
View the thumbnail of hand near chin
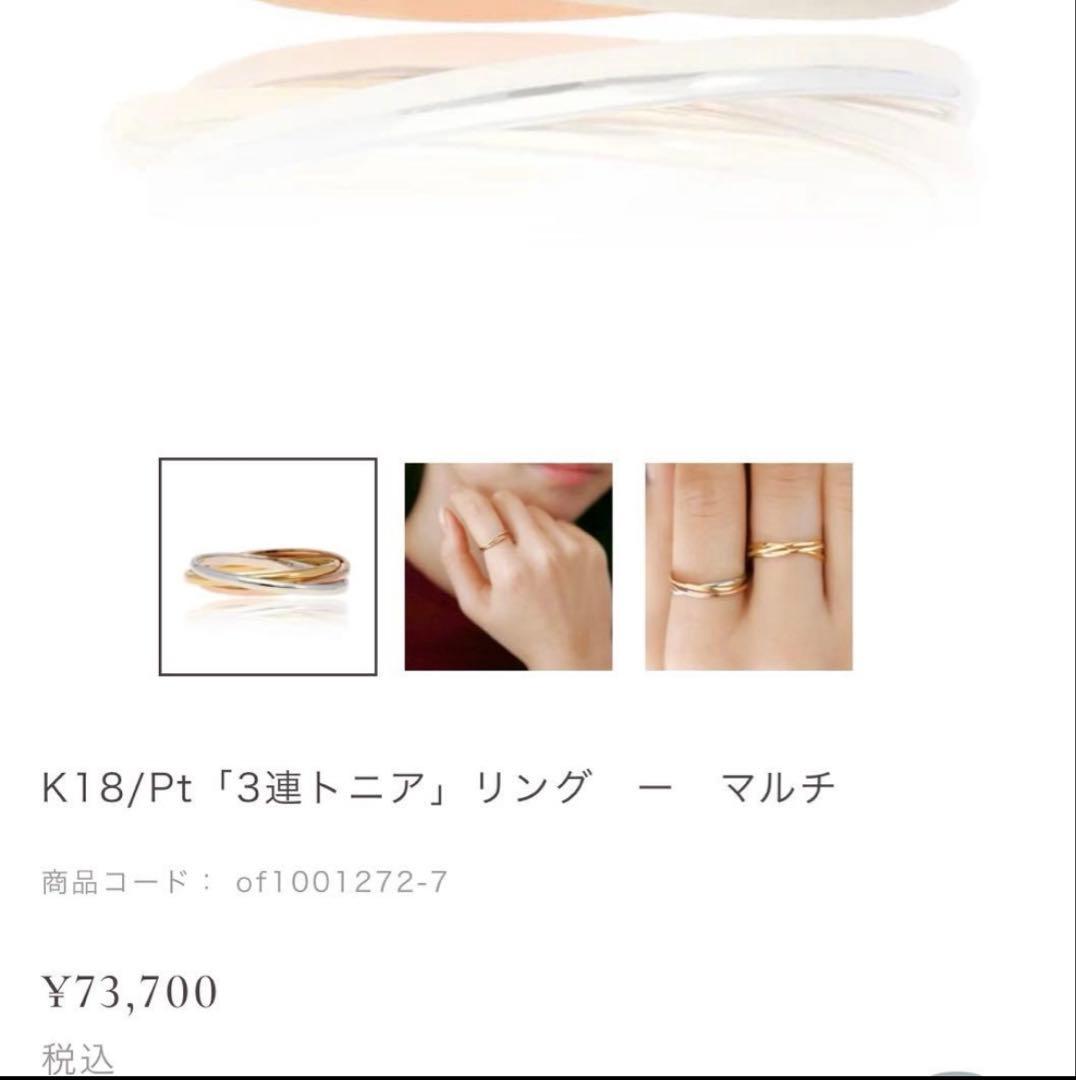click(508, 566)
